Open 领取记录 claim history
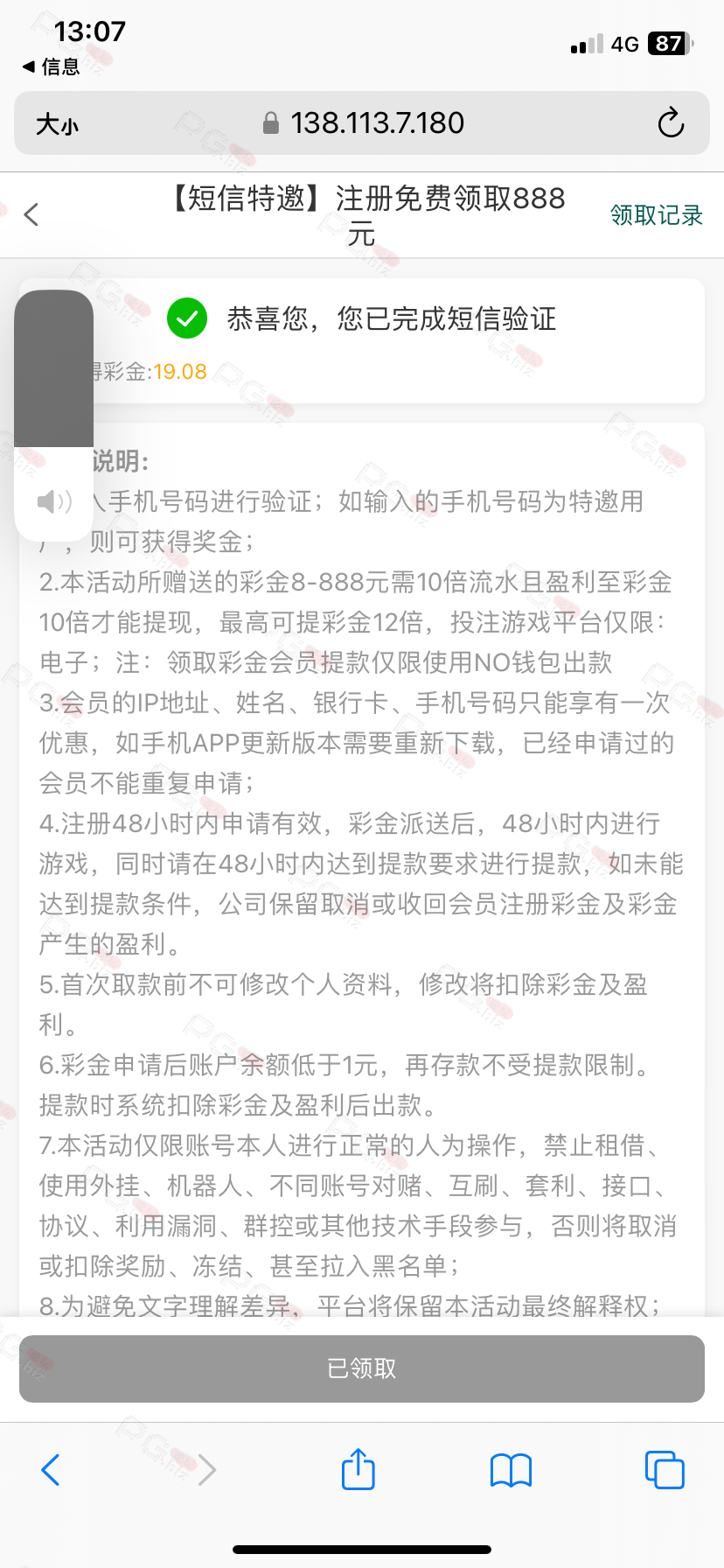 656,215
